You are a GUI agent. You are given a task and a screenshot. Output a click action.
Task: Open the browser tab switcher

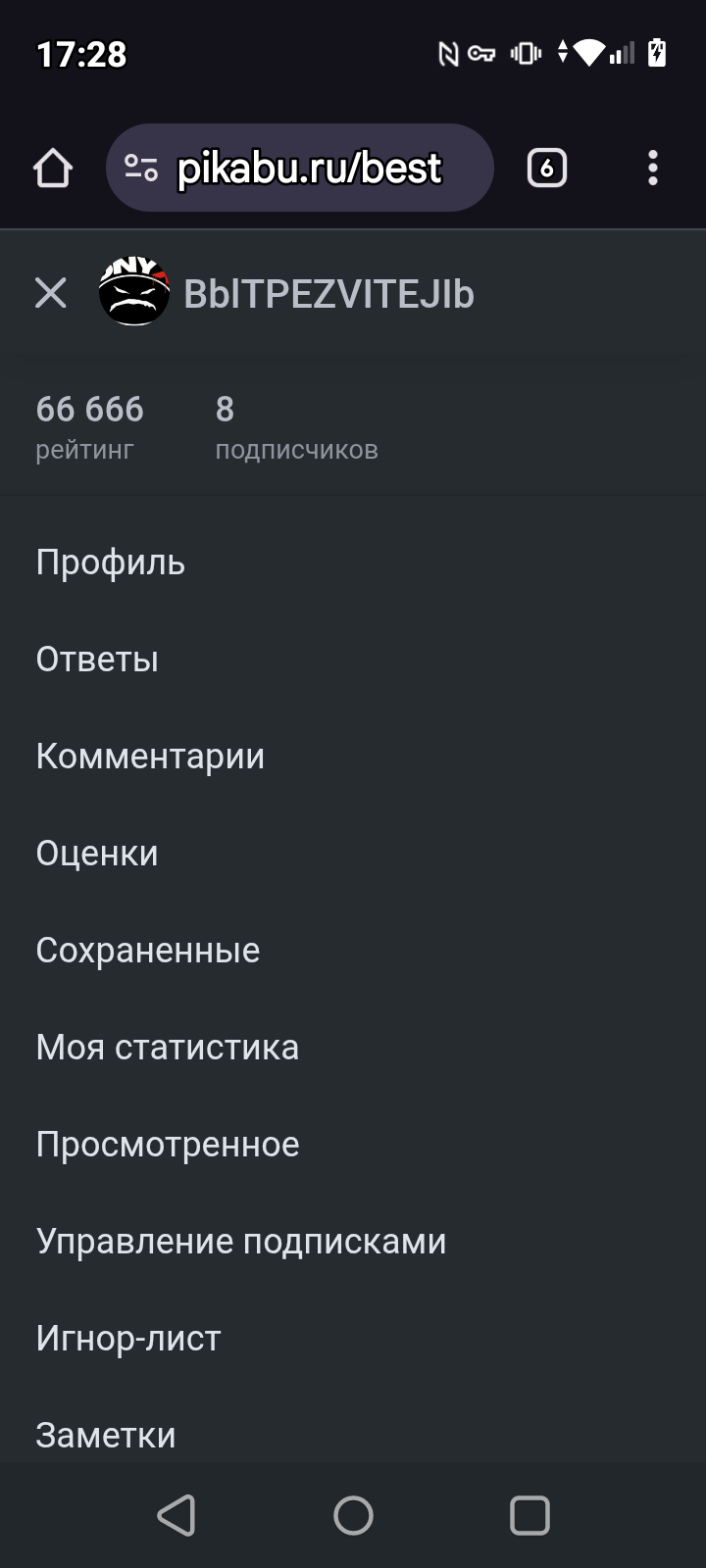pos(546,169)
